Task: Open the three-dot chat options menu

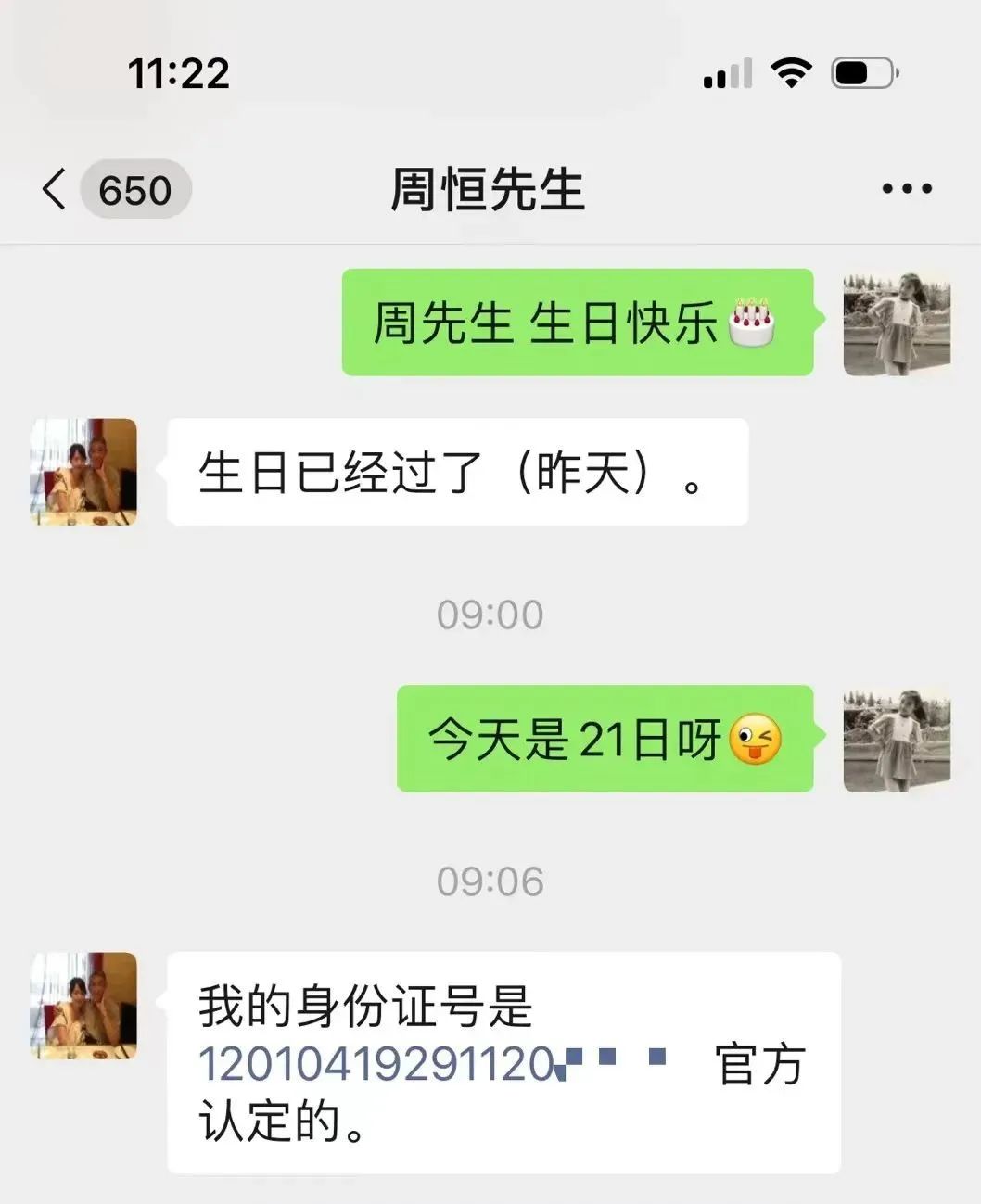Action: coord(906,189)
